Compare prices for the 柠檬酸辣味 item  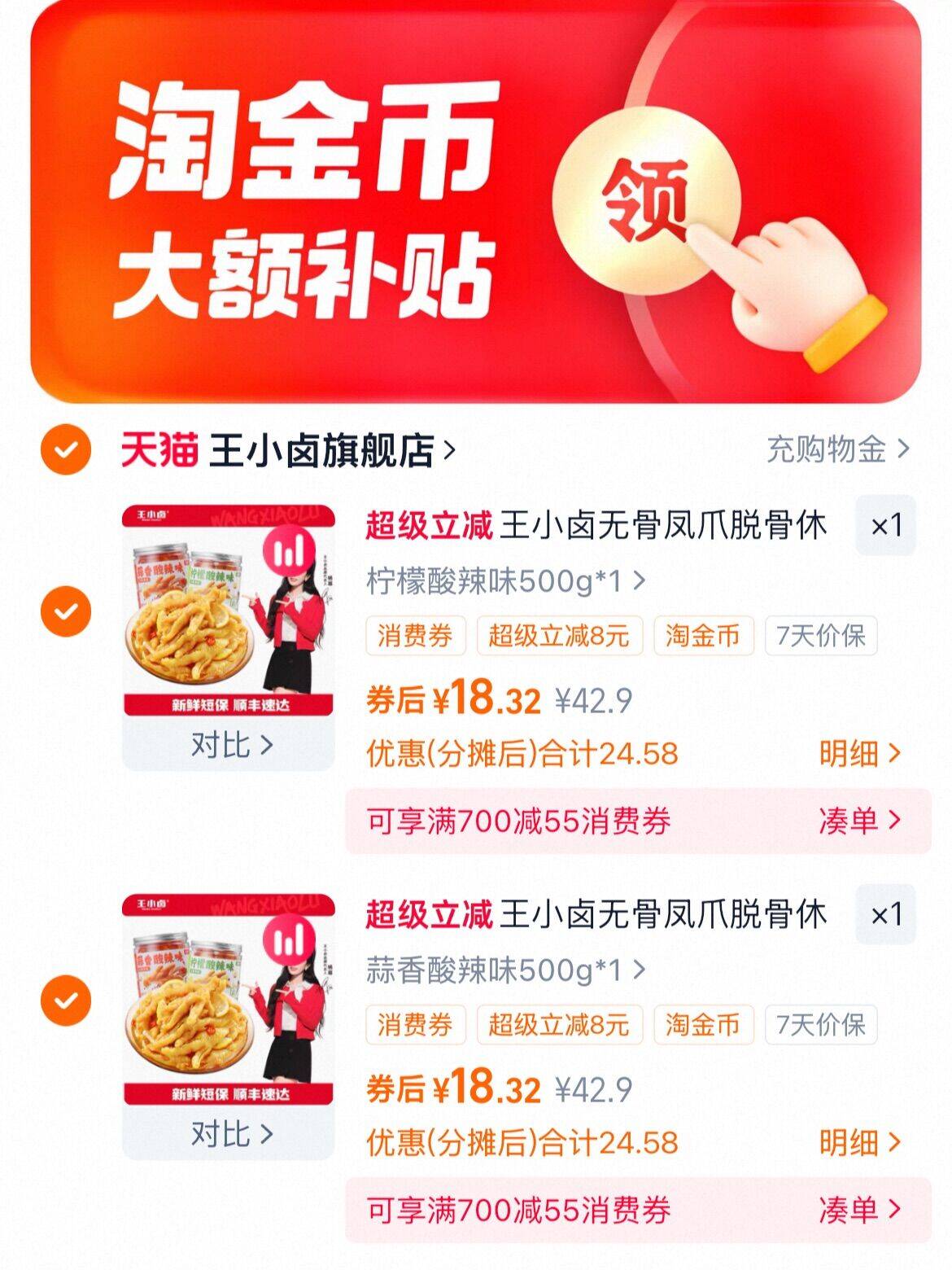tap(230, 744)
